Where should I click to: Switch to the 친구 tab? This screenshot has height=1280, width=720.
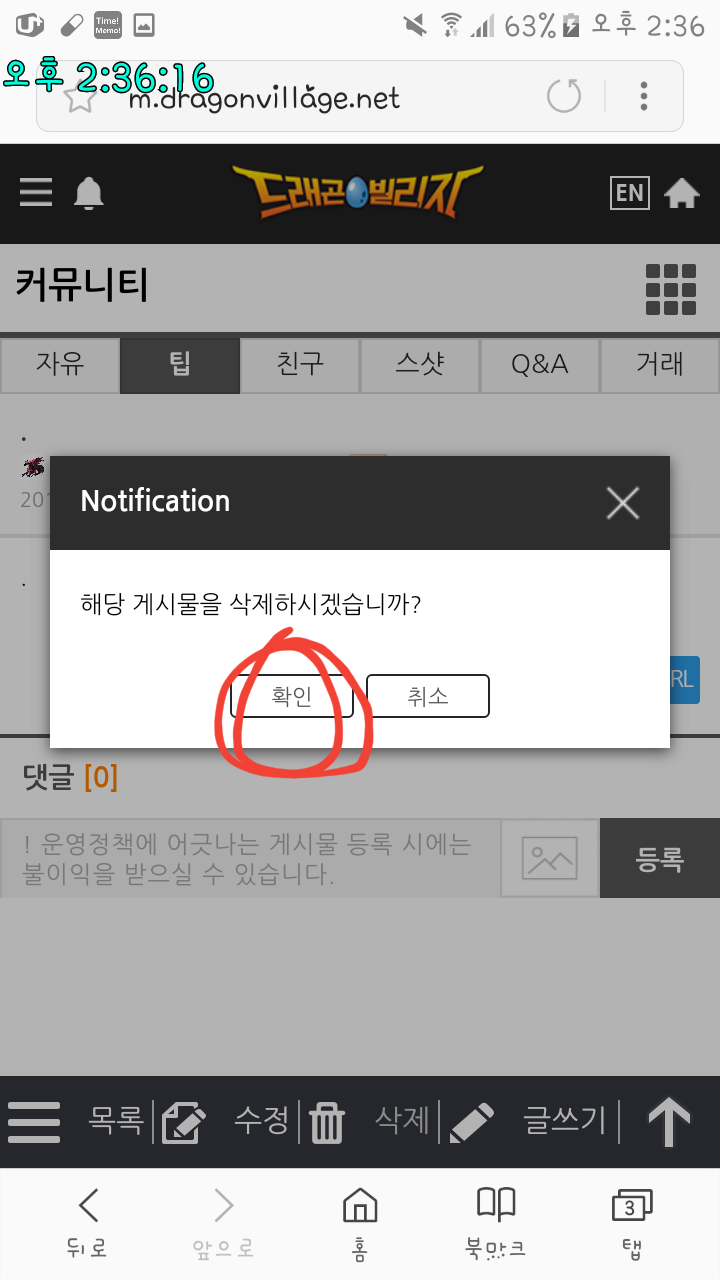pyautogui.click(x=300, y=365)
